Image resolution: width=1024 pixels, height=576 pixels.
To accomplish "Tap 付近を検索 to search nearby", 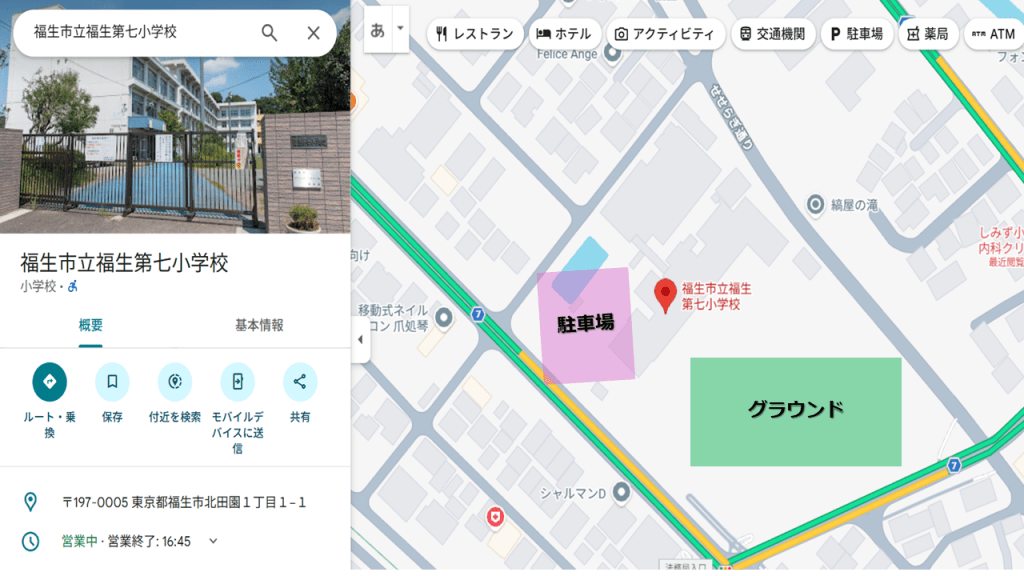I will point(175,382).
